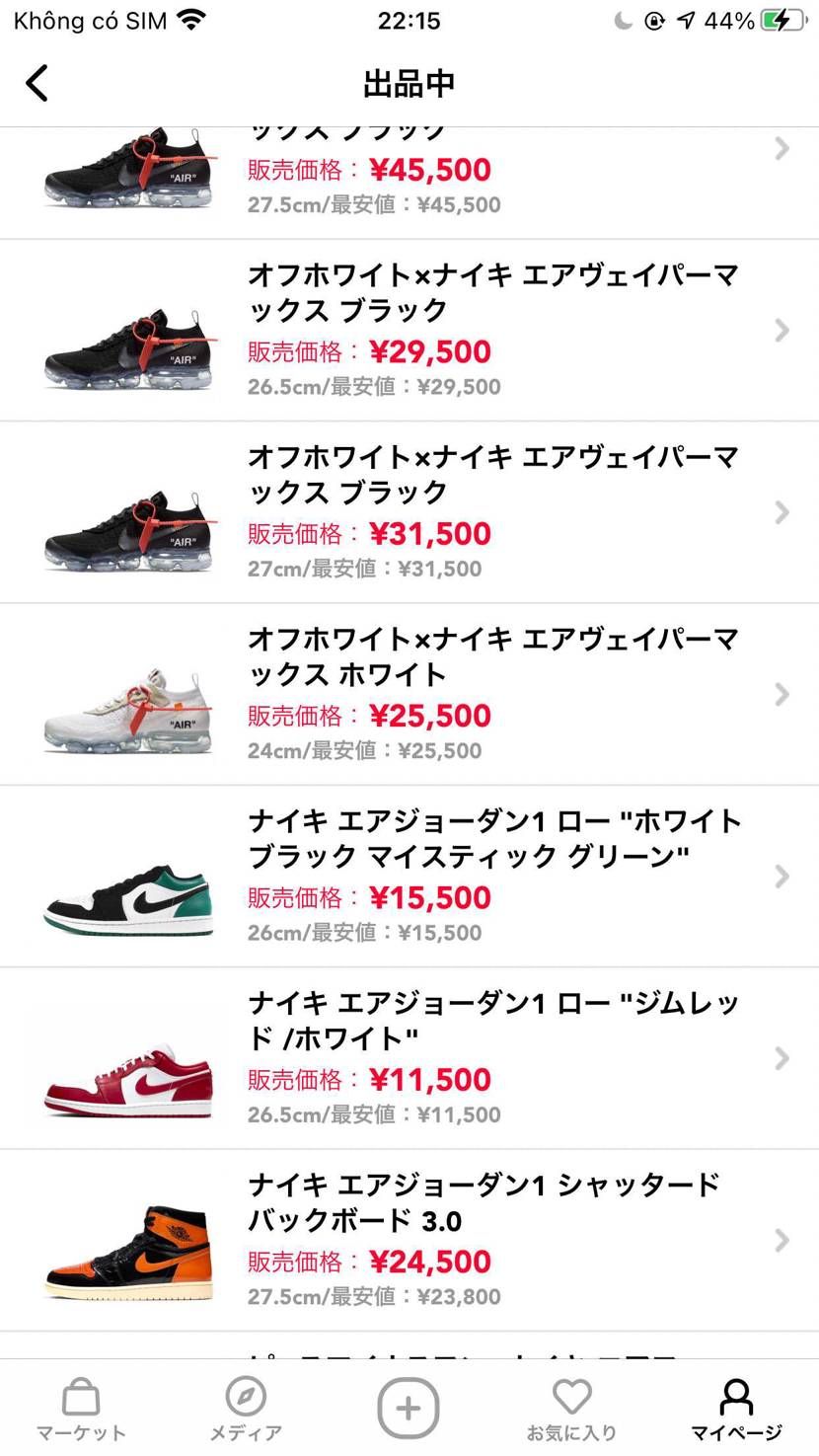Image resolution: width=819 pixels, height=1456 pixels.
Task: Open お気に入り favorites heart icon
Action: click(x=572, y=1396)
